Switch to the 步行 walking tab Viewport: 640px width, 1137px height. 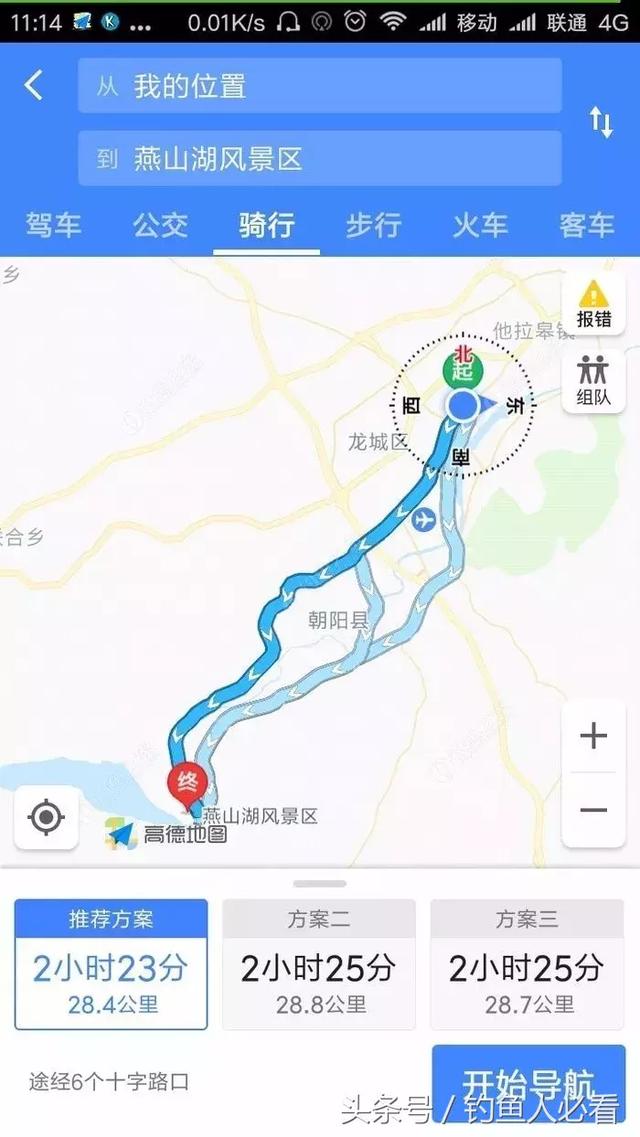coord(373,225)
